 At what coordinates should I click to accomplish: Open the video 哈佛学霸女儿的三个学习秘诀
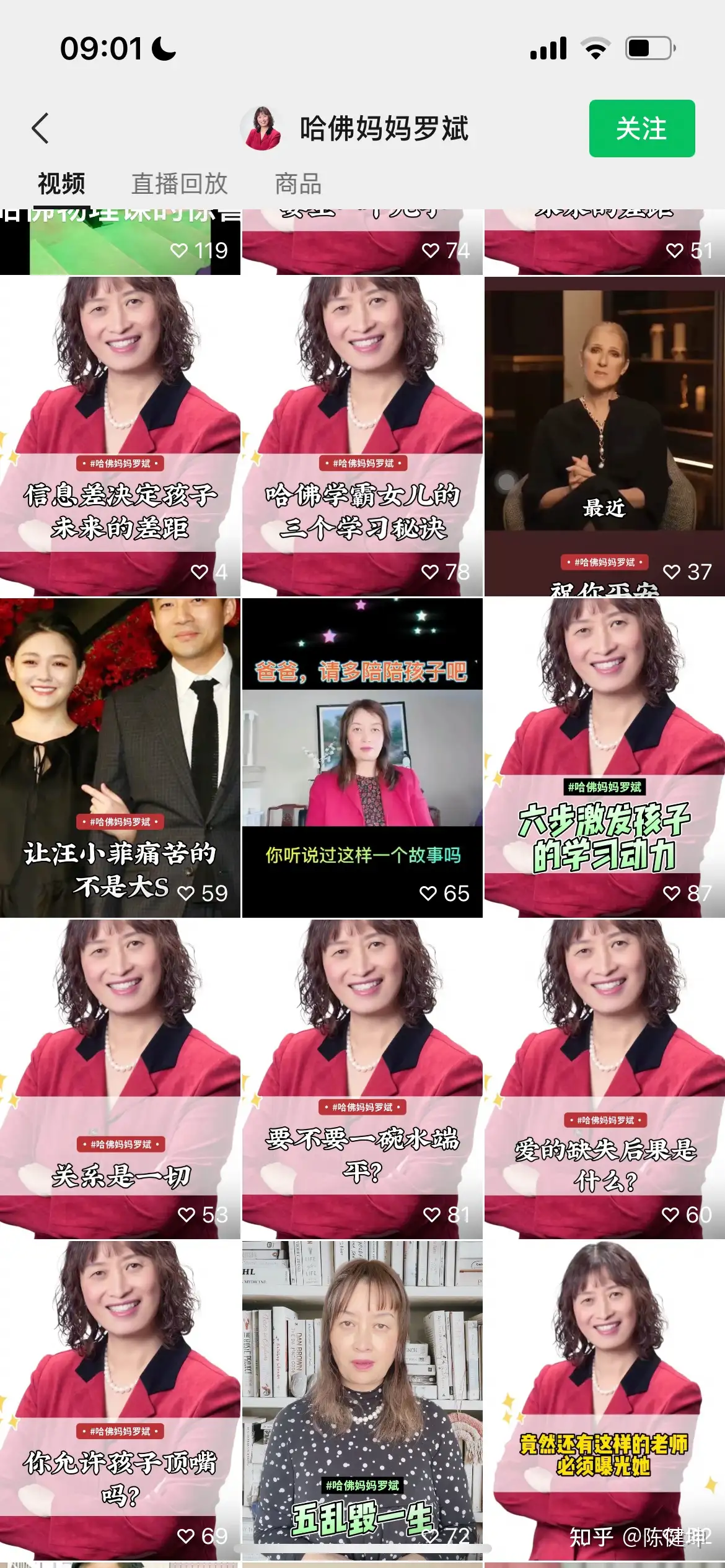[362, 436]
